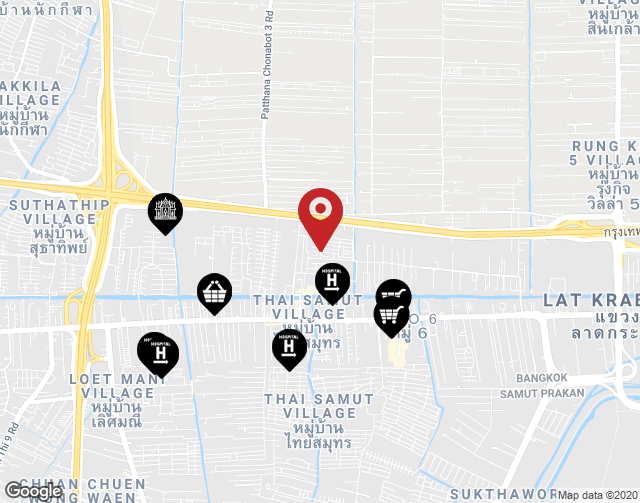Open the hospital marker just below the red pin
The height and width of the screenshot is (503, 640).
pos(333,281)
